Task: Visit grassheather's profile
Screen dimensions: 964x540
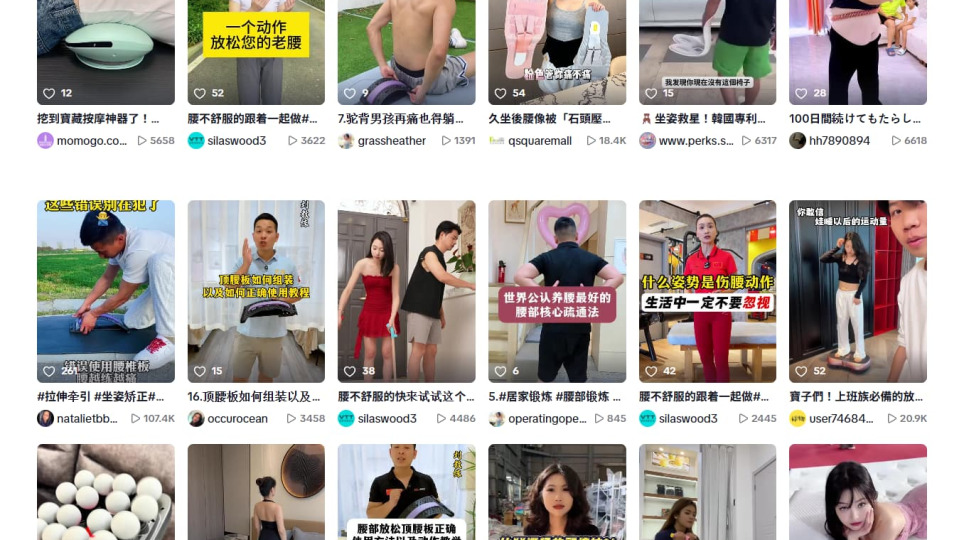Action: [391, 141]
